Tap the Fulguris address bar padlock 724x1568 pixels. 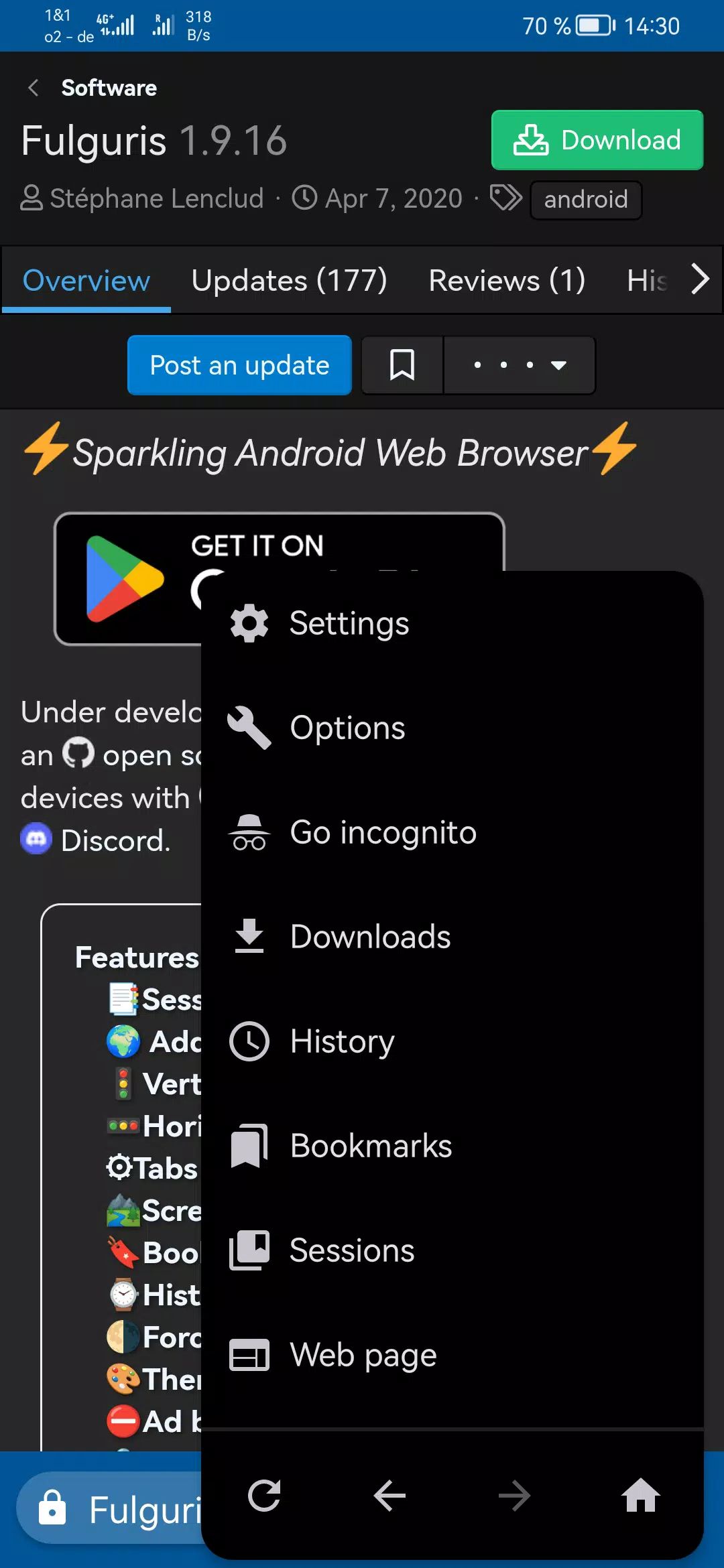pyautogui.click(x=53, y=1508)
